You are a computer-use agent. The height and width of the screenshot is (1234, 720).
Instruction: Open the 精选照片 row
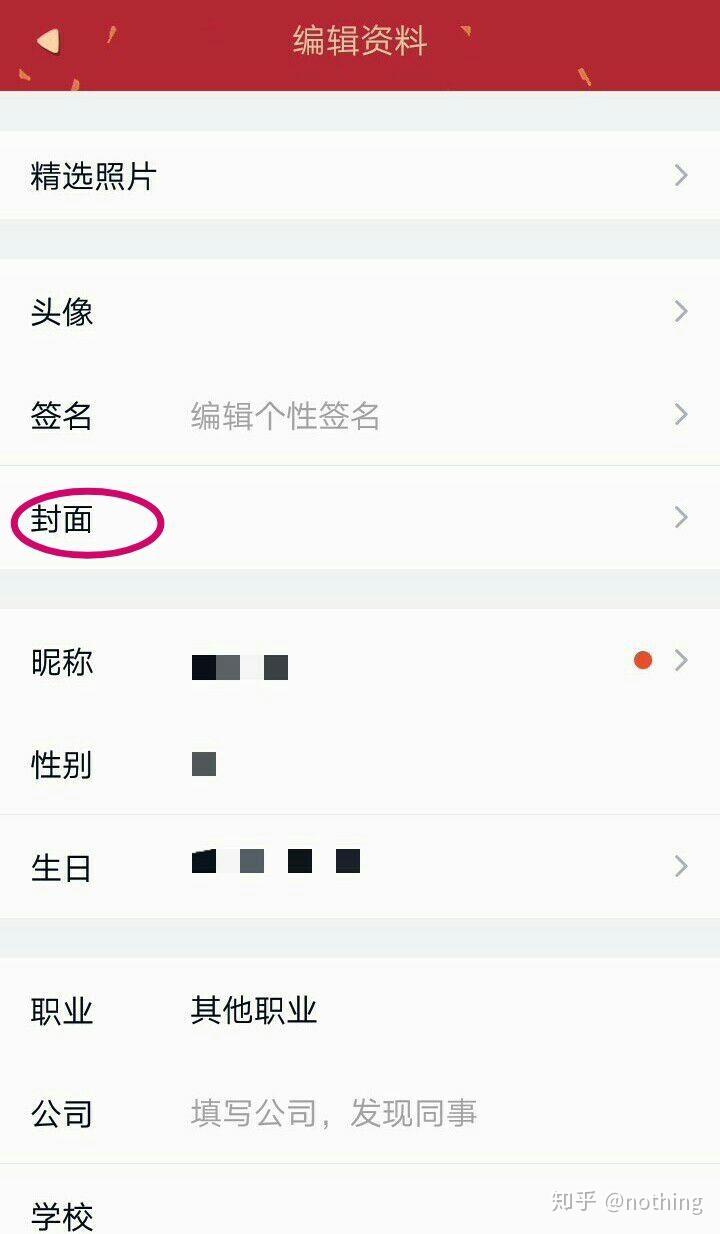(x=360, y=176)
